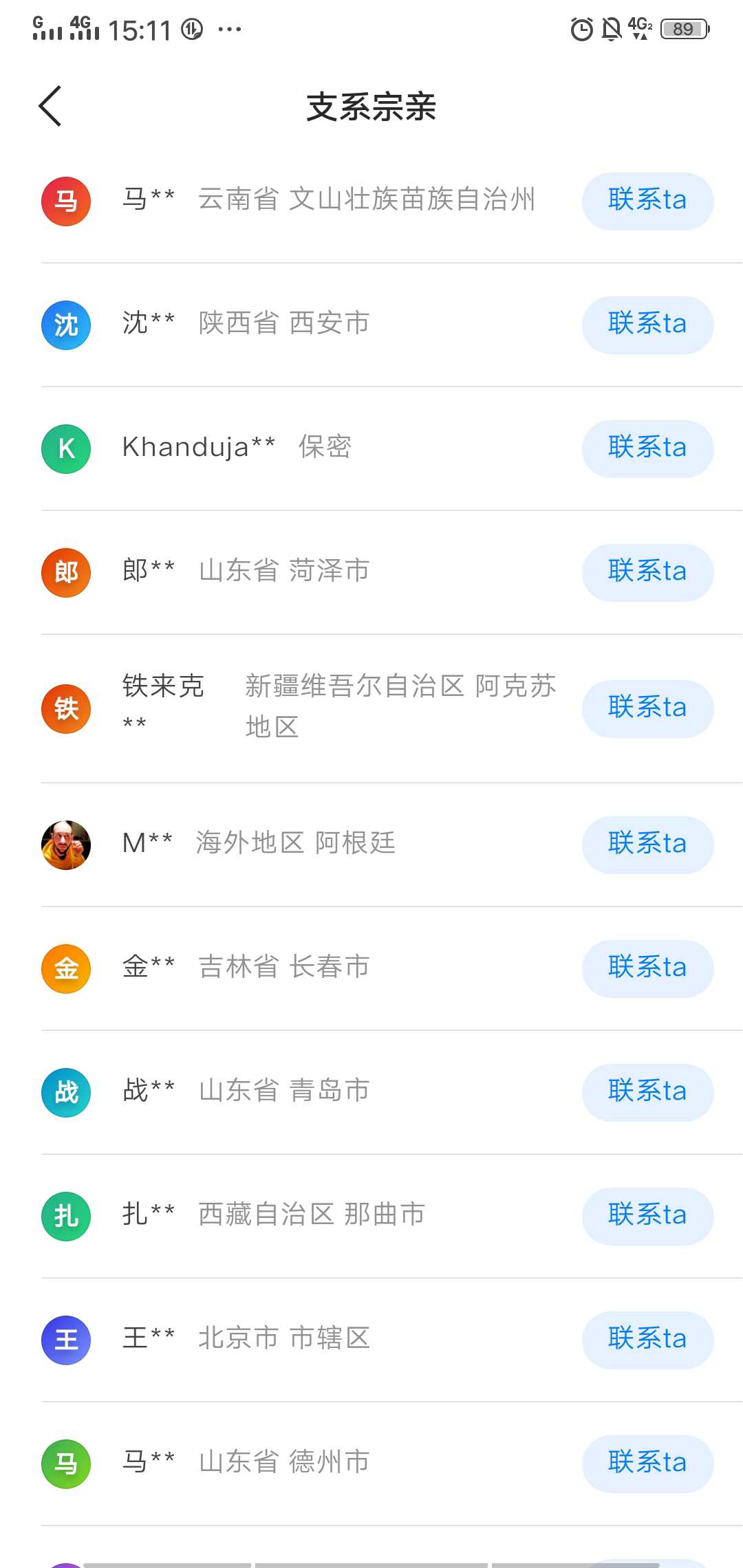Tap 联系ta next to 郎** 菏泽市
The image size is (743, 1568).
(x=647, y=572)
